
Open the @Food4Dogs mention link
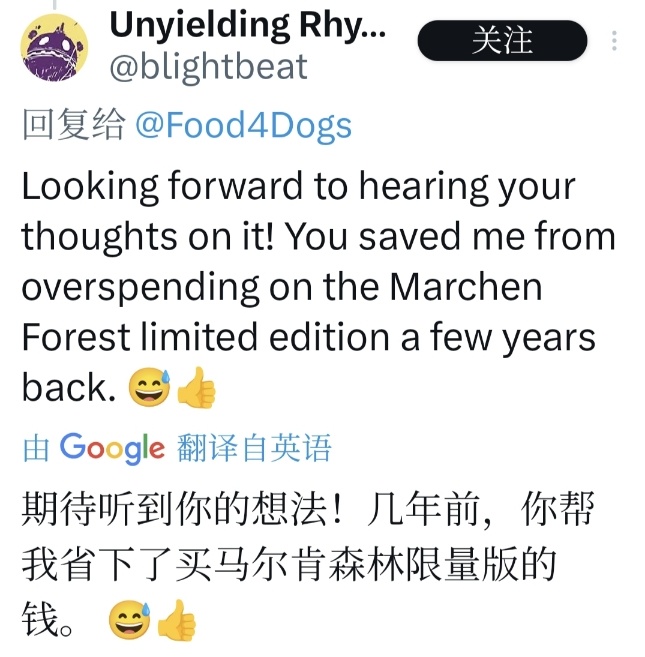coord(243,126)
